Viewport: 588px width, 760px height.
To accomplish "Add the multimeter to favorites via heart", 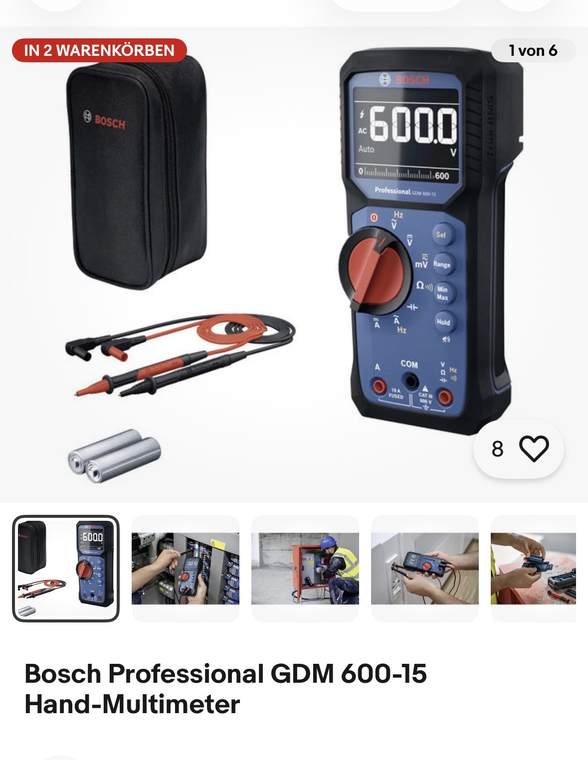I will pos(534,448).
